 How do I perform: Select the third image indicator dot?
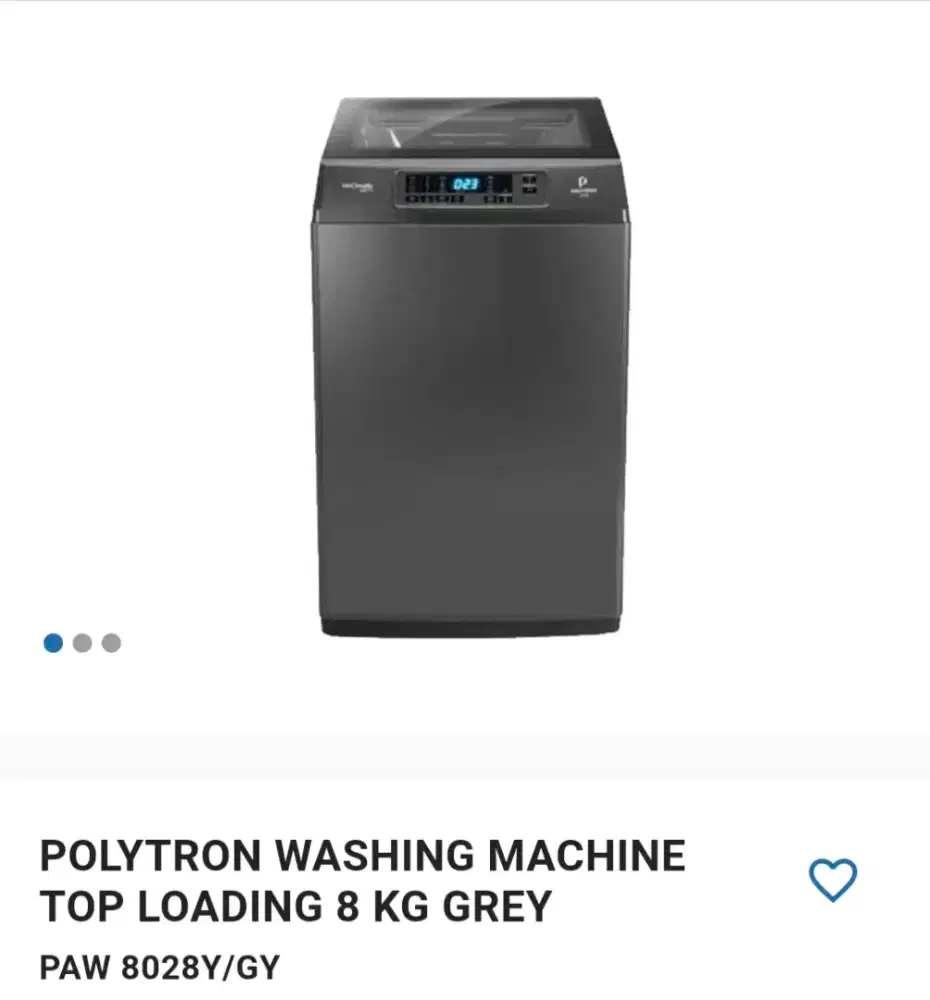111,643
